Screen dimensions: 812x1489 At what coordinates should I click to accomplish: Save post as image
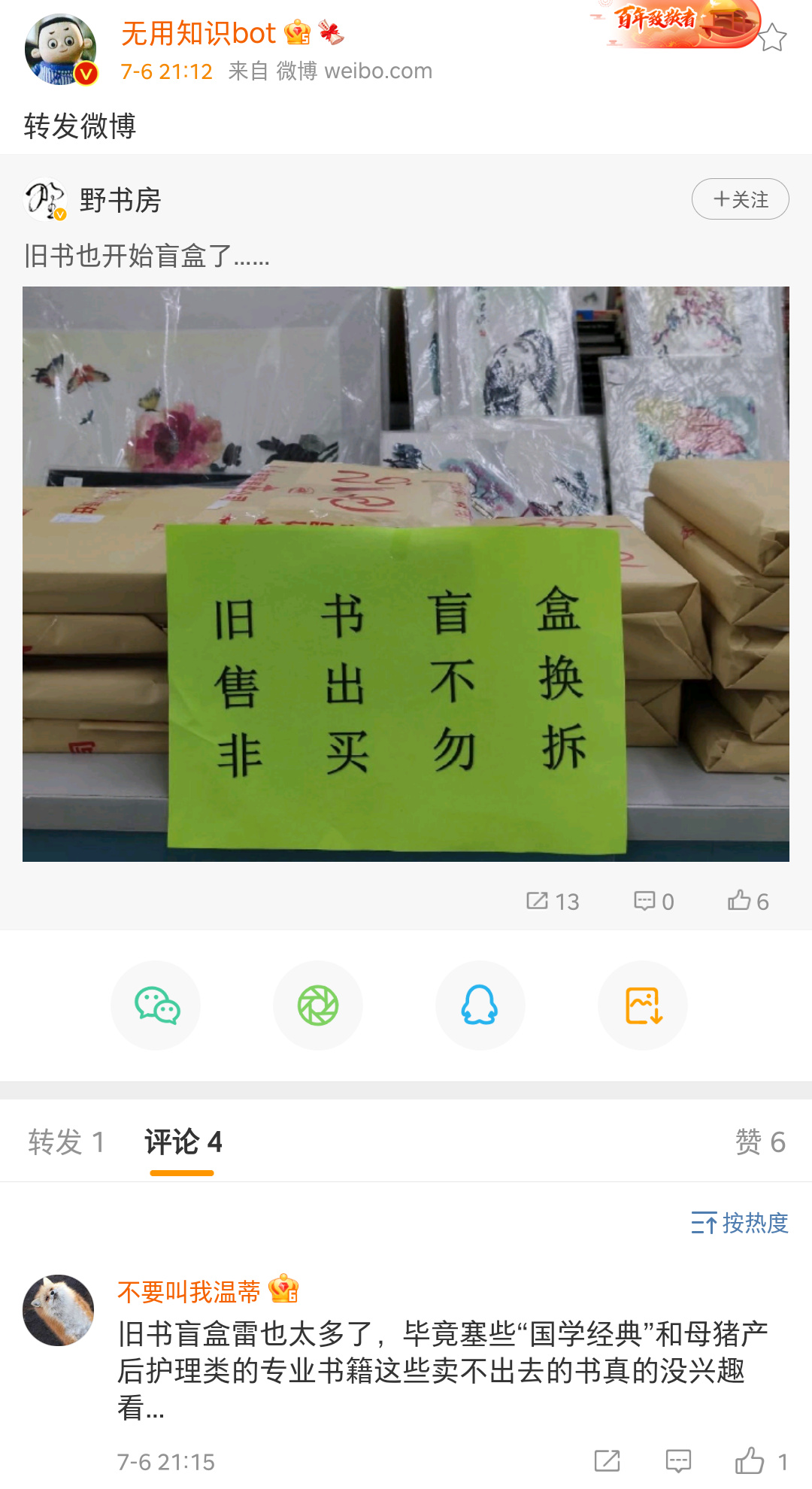coord(643,1006)
